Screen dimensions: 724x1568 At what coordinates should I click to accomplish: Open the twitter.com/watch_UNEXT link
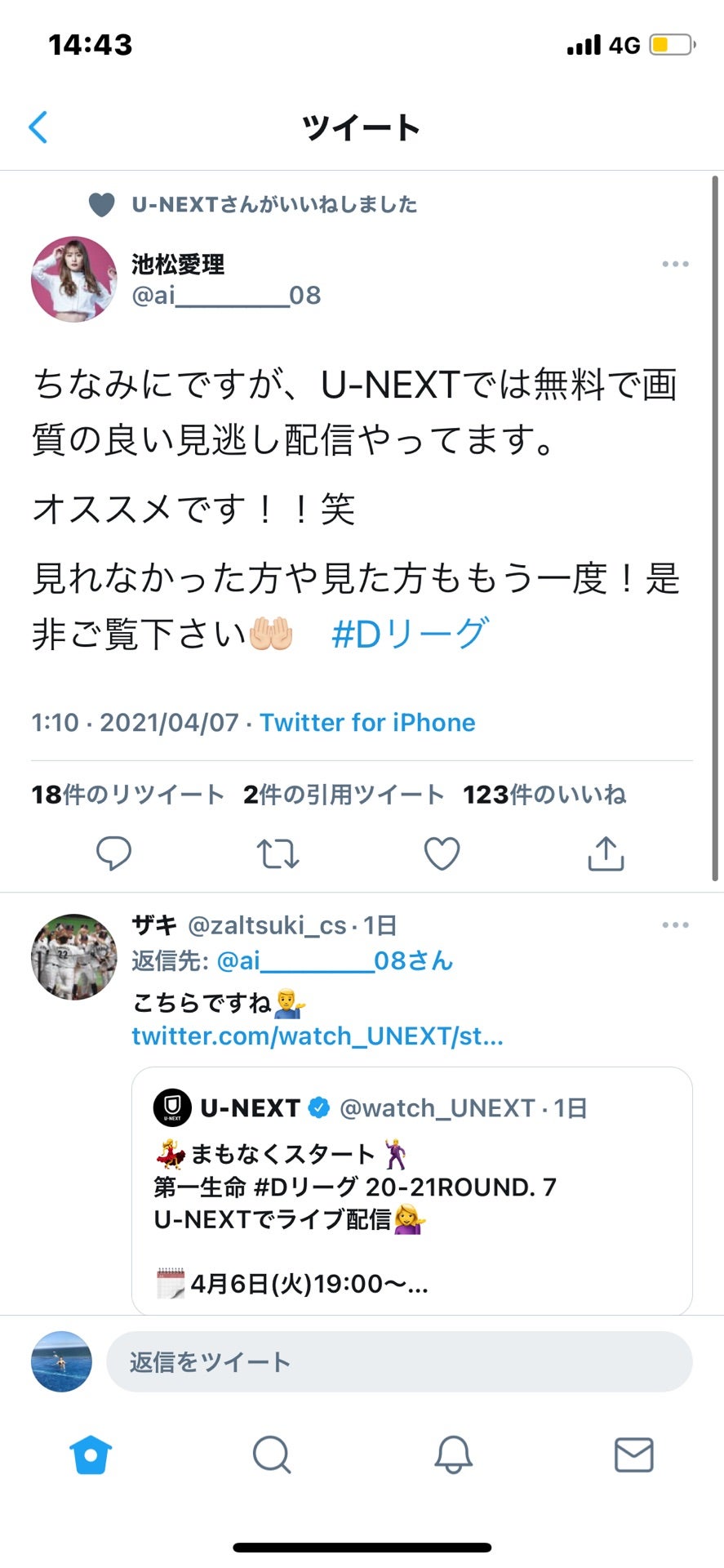pos(317,1036)
